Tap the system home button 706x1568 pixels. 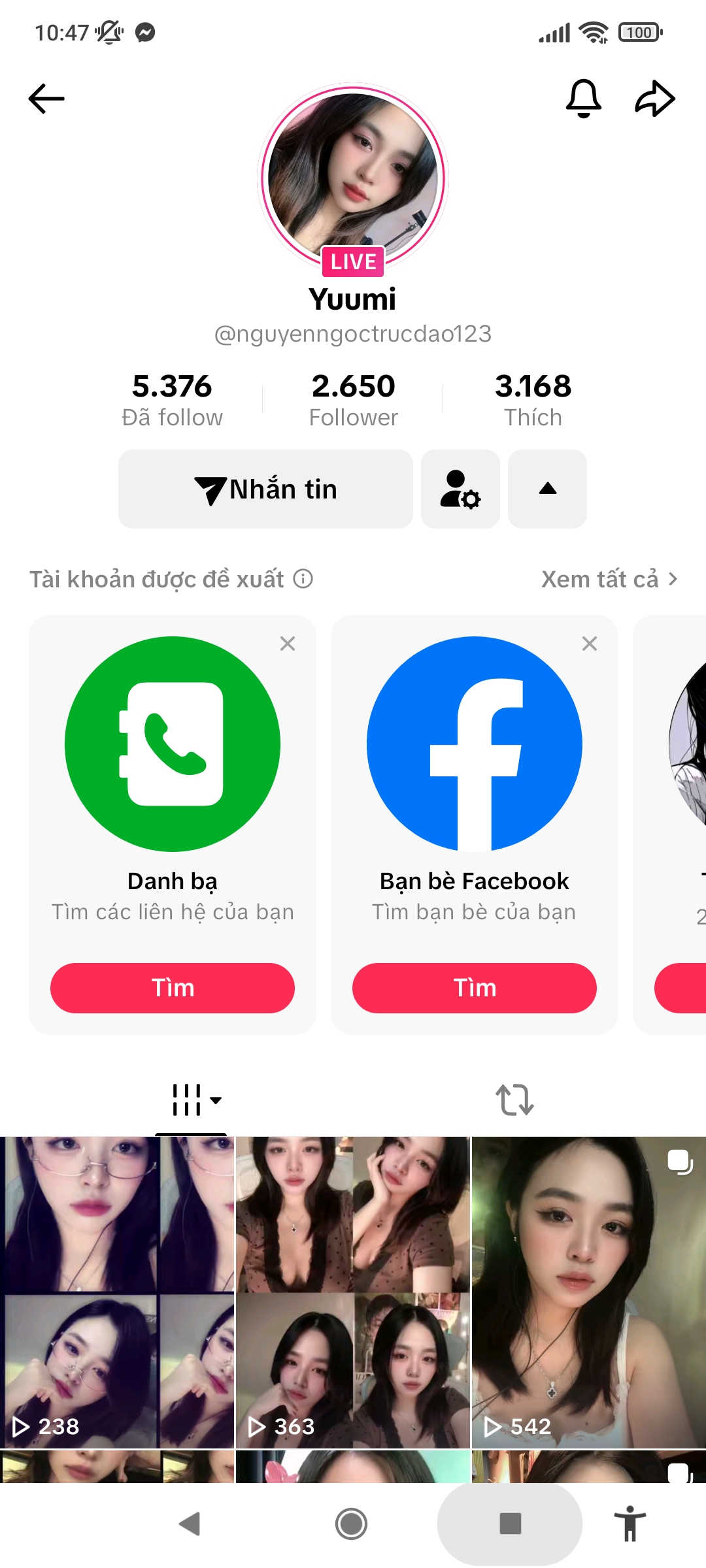pyautogui.click(x=352, y=1524)
